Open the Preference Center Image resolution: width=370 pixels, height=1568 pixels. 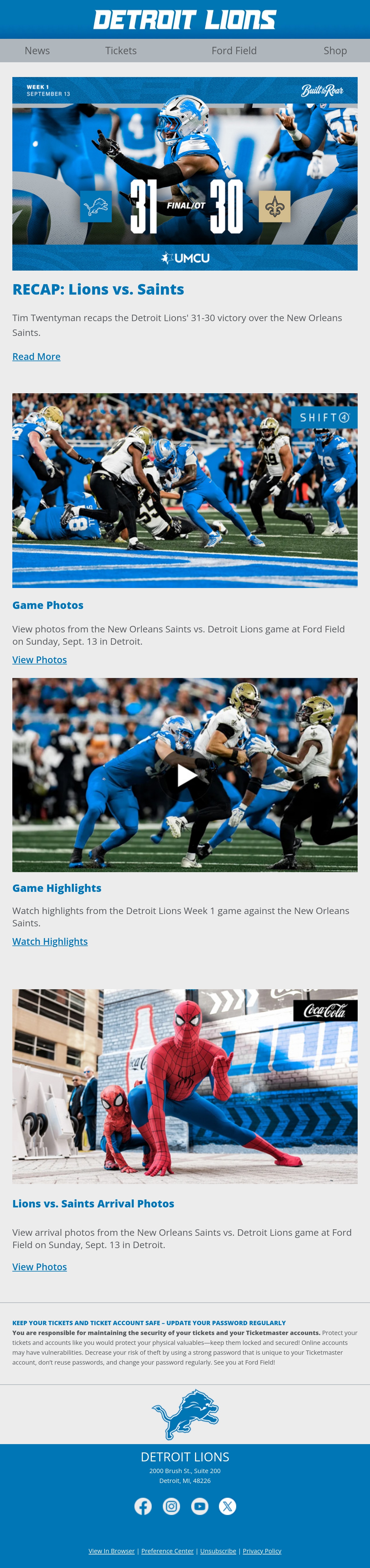pos(167,1550)
